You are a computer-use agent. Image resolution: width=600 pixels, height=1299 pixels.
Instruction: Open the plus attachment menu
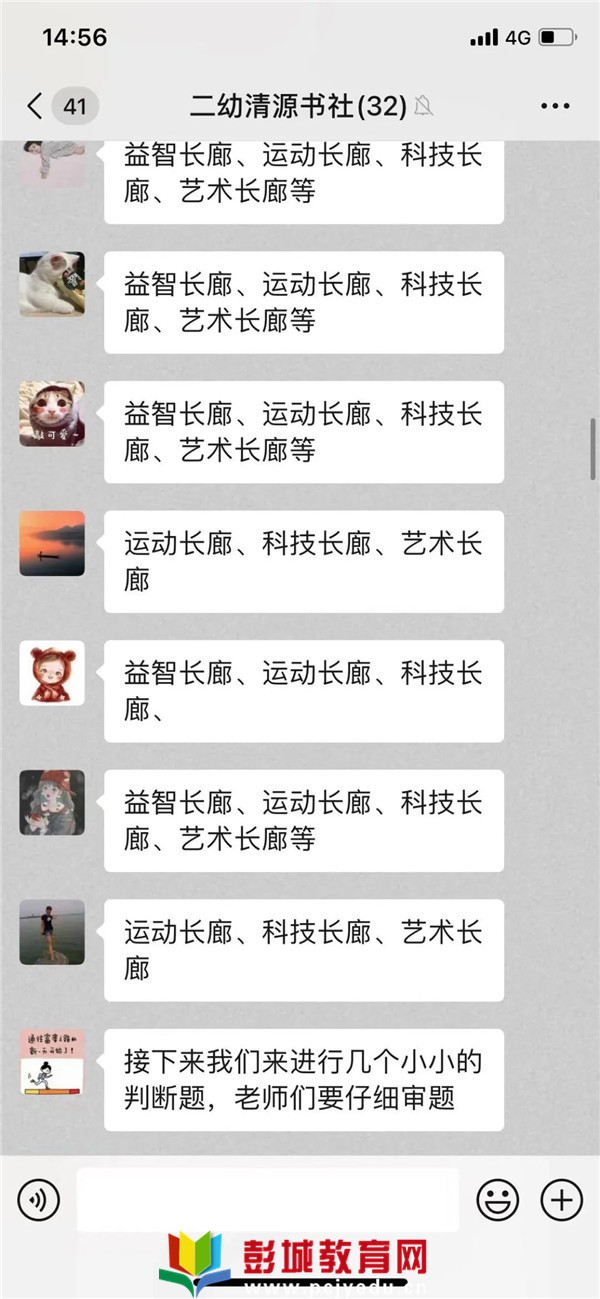(x=561, y=1198)
